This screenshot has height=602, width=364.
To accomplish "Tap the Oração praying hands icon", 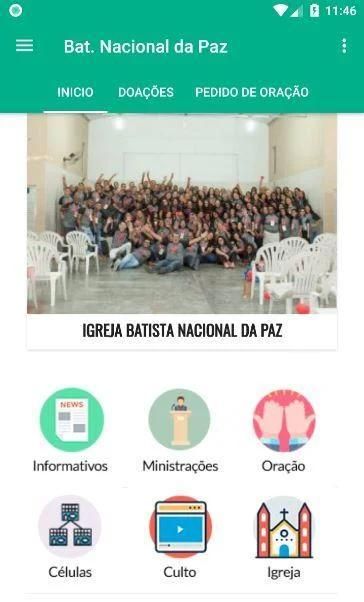I will (284, 420).
